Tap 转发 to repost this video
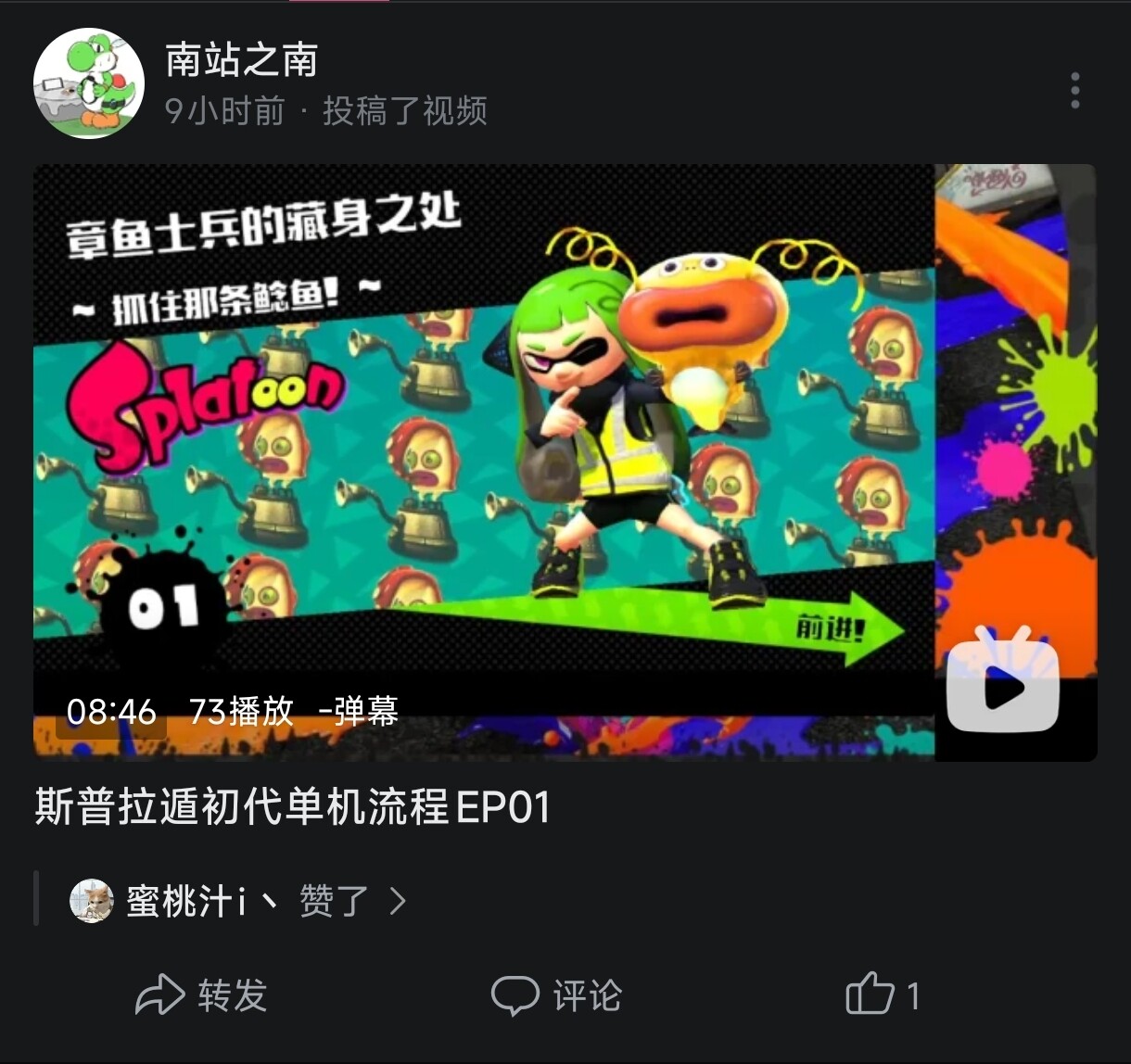 point(201,996)
